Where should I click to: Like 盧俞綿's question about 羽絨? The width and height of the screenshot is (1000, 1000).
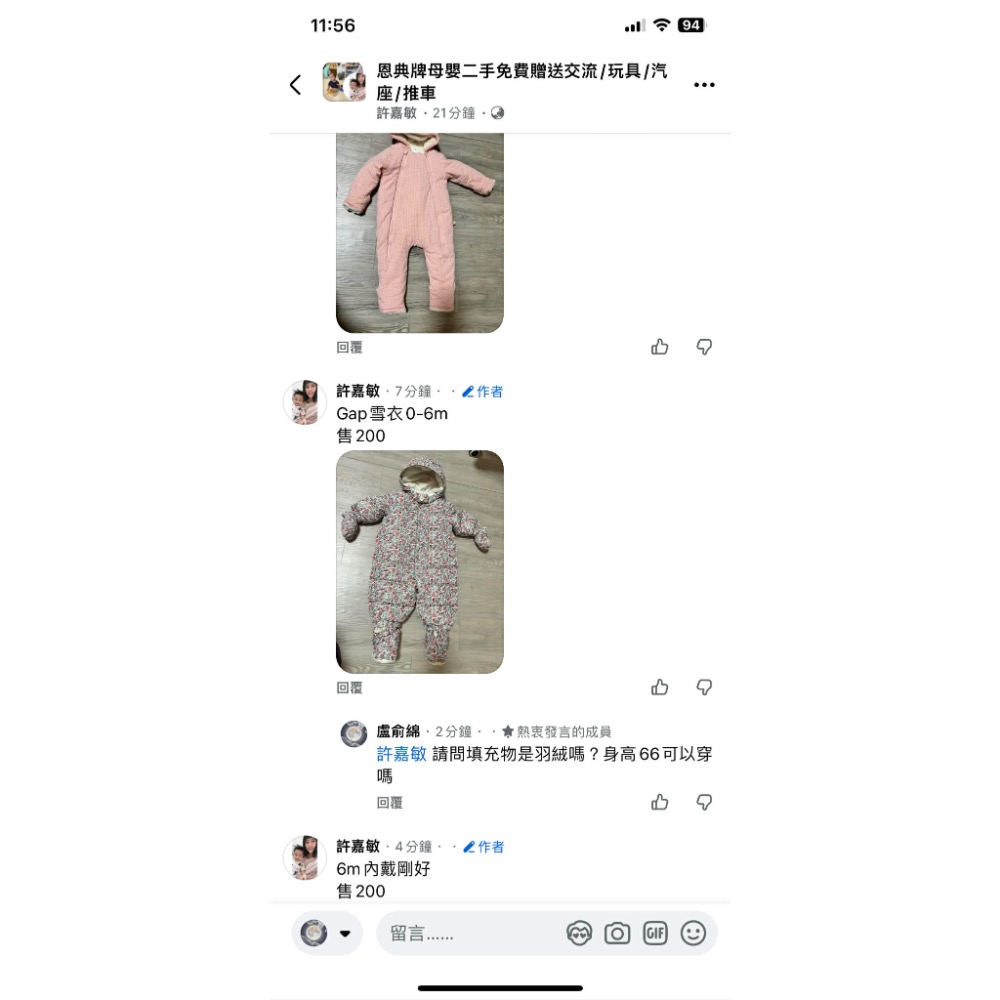[x=660, y=802]
